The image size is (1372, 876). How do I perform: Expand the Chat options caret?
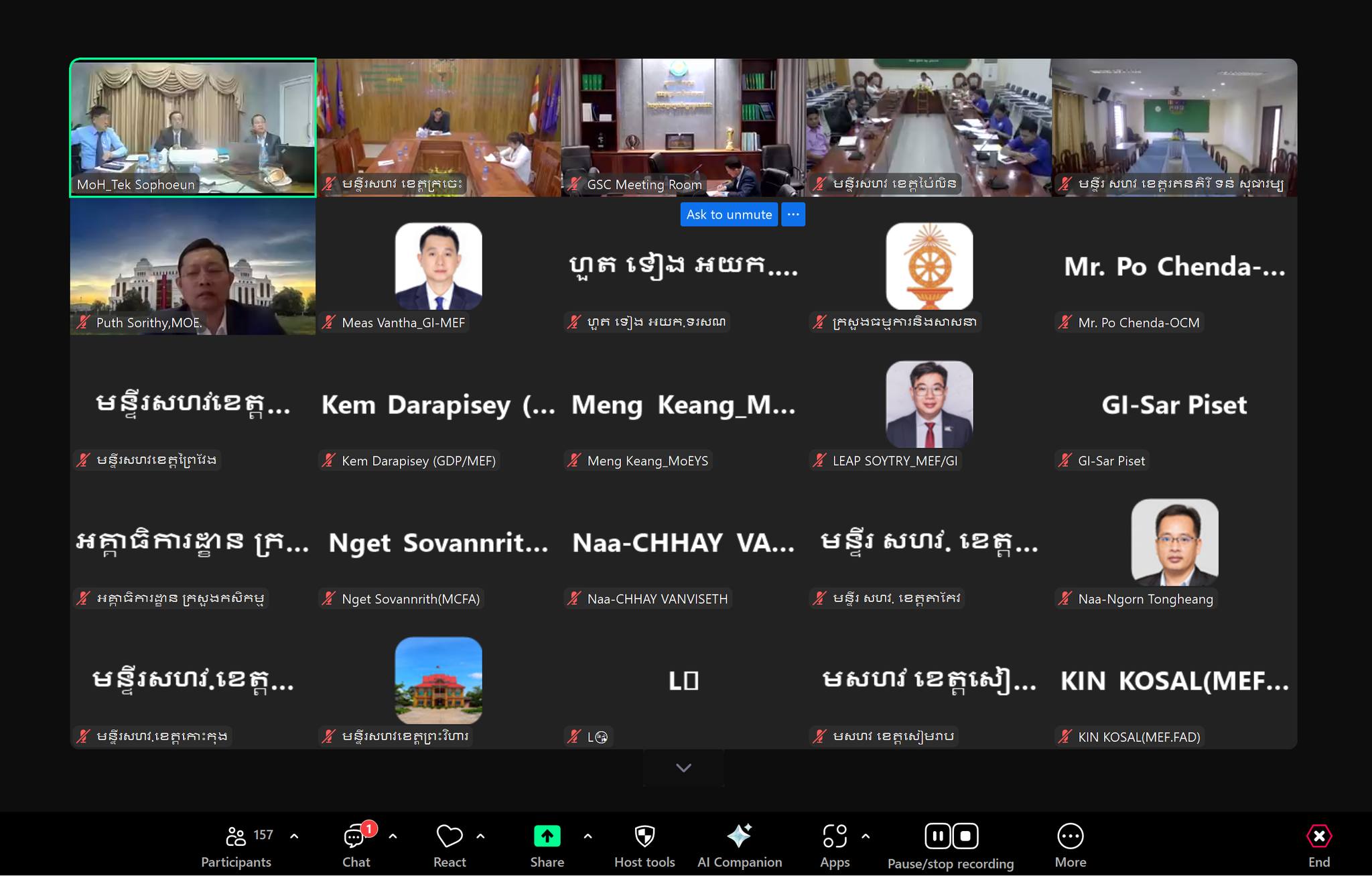coord(393,836)
